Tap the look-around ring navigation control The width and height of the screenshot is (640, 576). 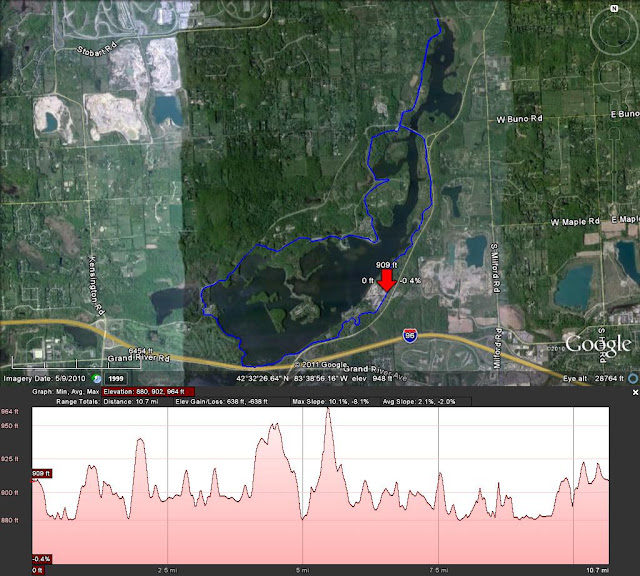(x=614, y=30)
